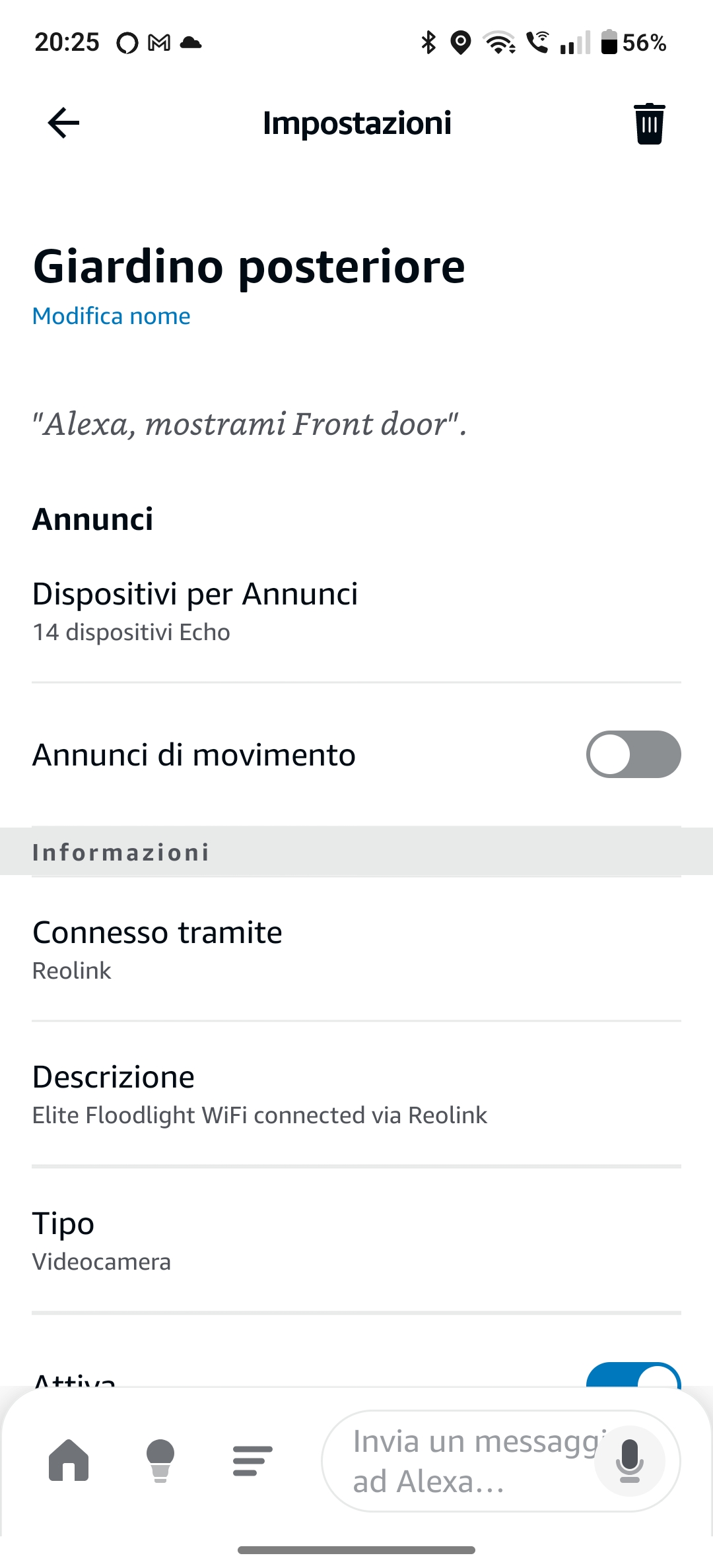
Task: Tap the microphone to speak to Alexa
Action: (x=629, y=1461)
